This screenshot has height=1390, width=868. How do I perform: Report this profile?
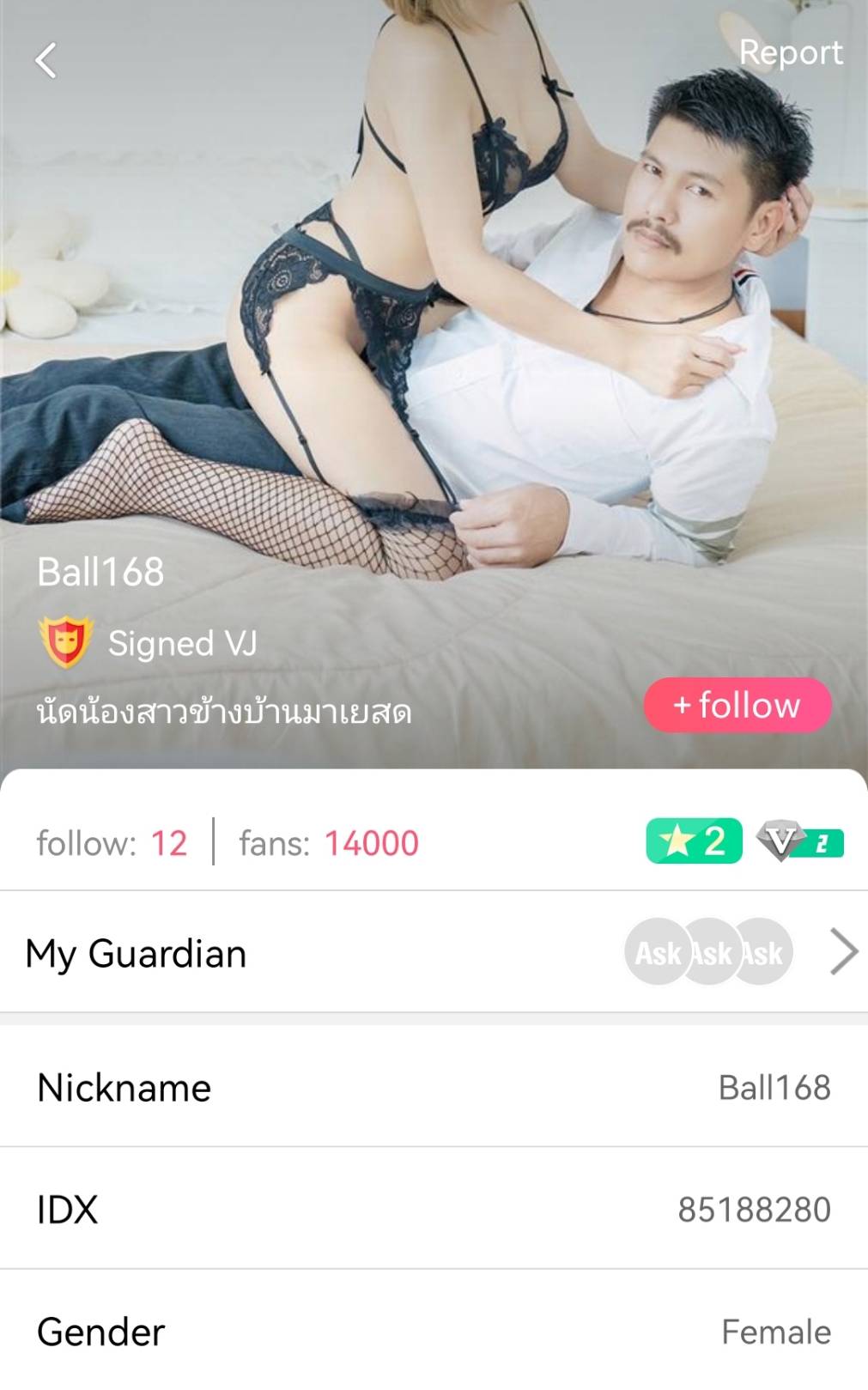coord(790,53)
